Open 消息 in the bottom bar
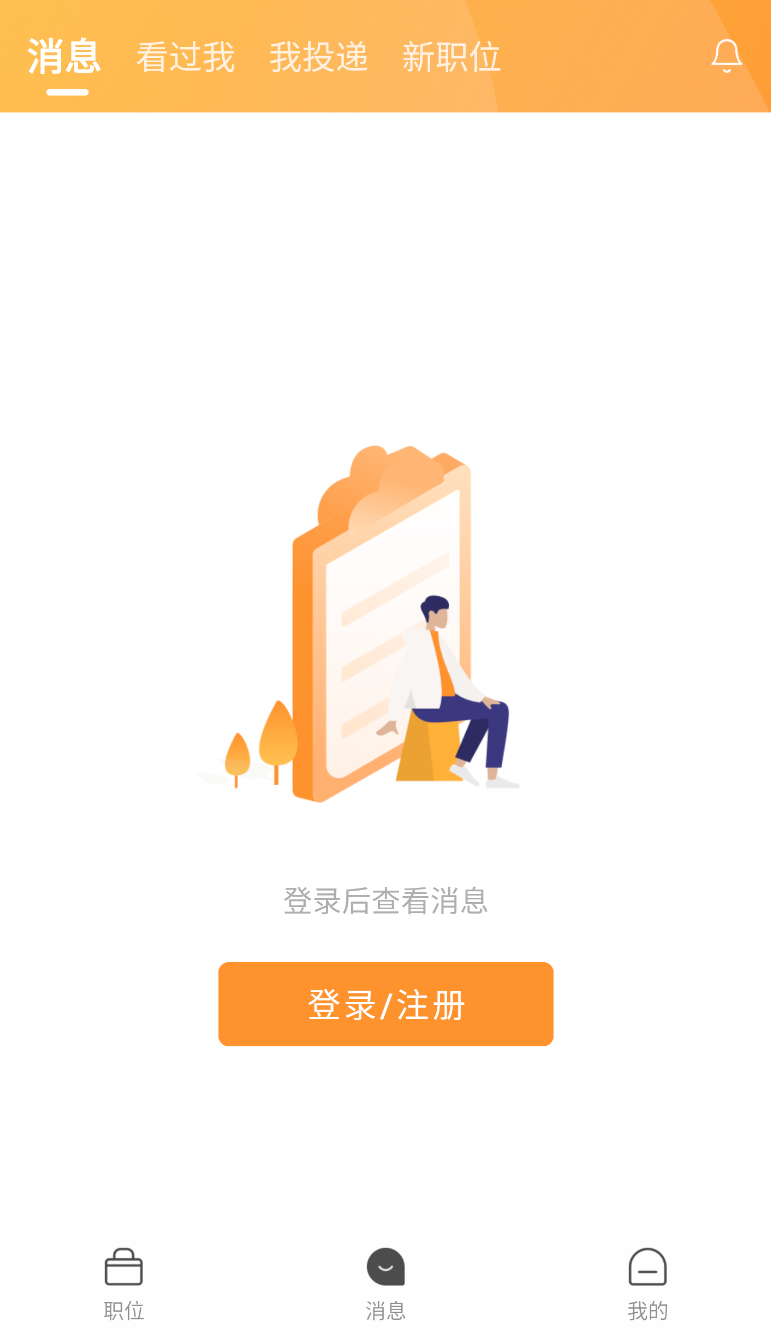The image size is (771, 1328). 385,1283
